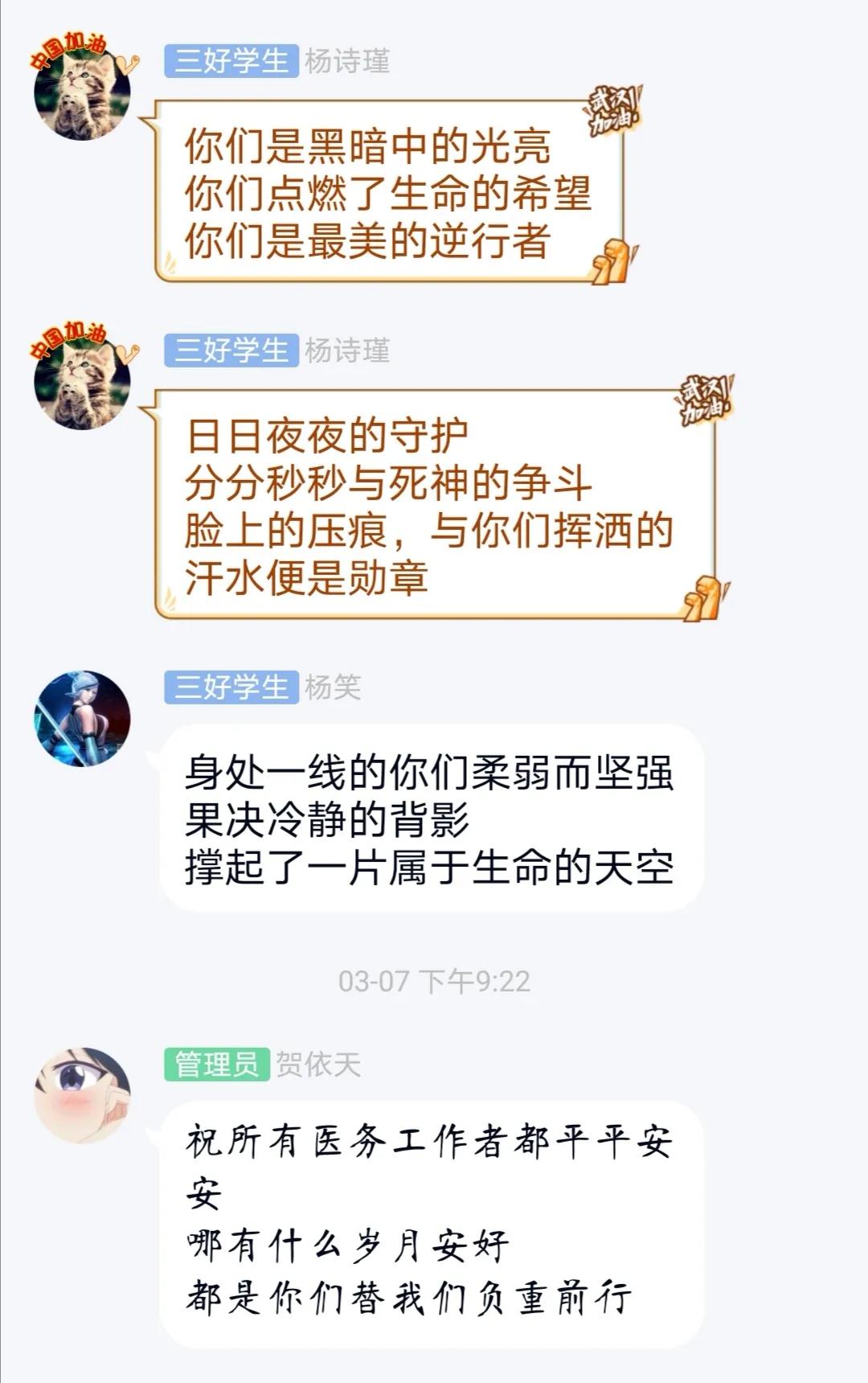The width and height of the screenshot is (868, 1383).
Task: Tap 杨诗瑾's avatar beside the 日日夜夜的守护 message
Action: coord(82,381)
